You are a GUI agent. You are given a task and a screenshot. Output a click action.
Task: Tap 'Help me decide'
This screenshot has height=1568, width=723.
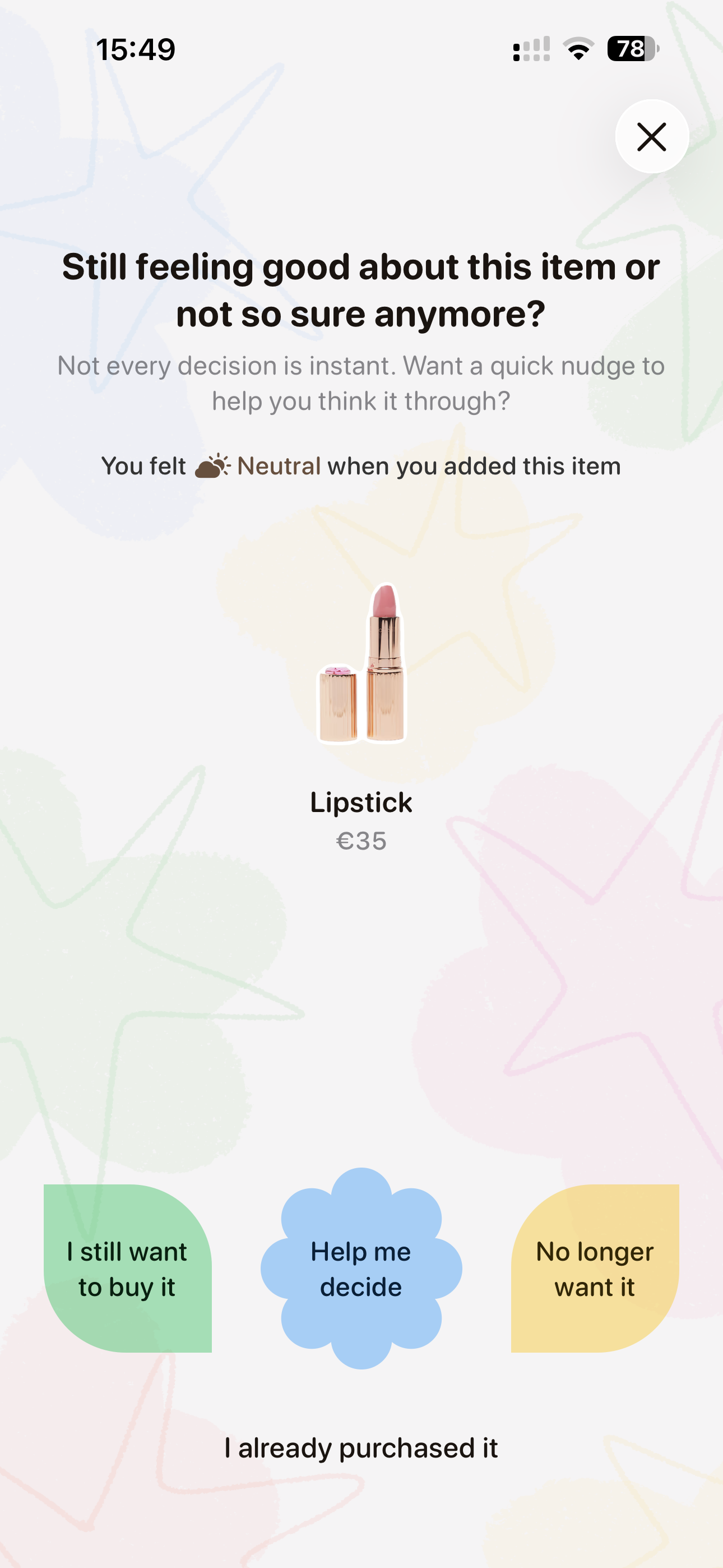pyautogui.click(x=361, y=1269)
